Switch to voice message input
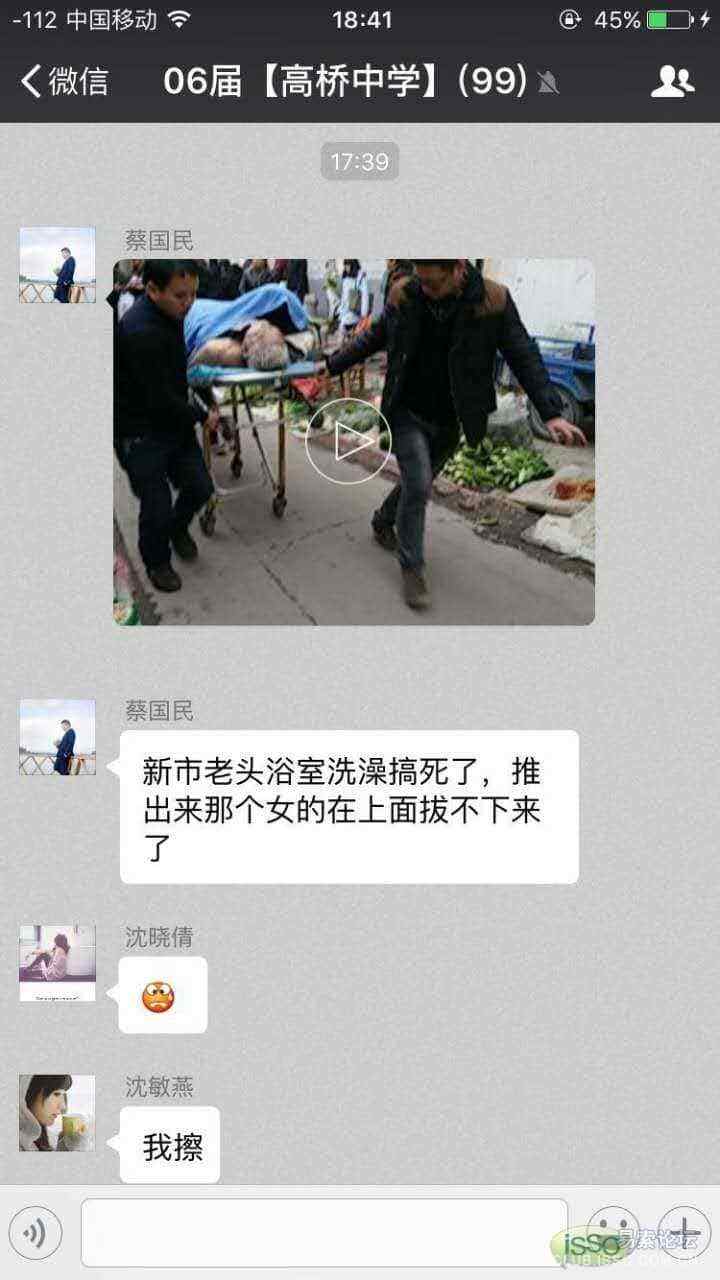The width and height of the screenshot is (720, 1280). point(36,1233)
